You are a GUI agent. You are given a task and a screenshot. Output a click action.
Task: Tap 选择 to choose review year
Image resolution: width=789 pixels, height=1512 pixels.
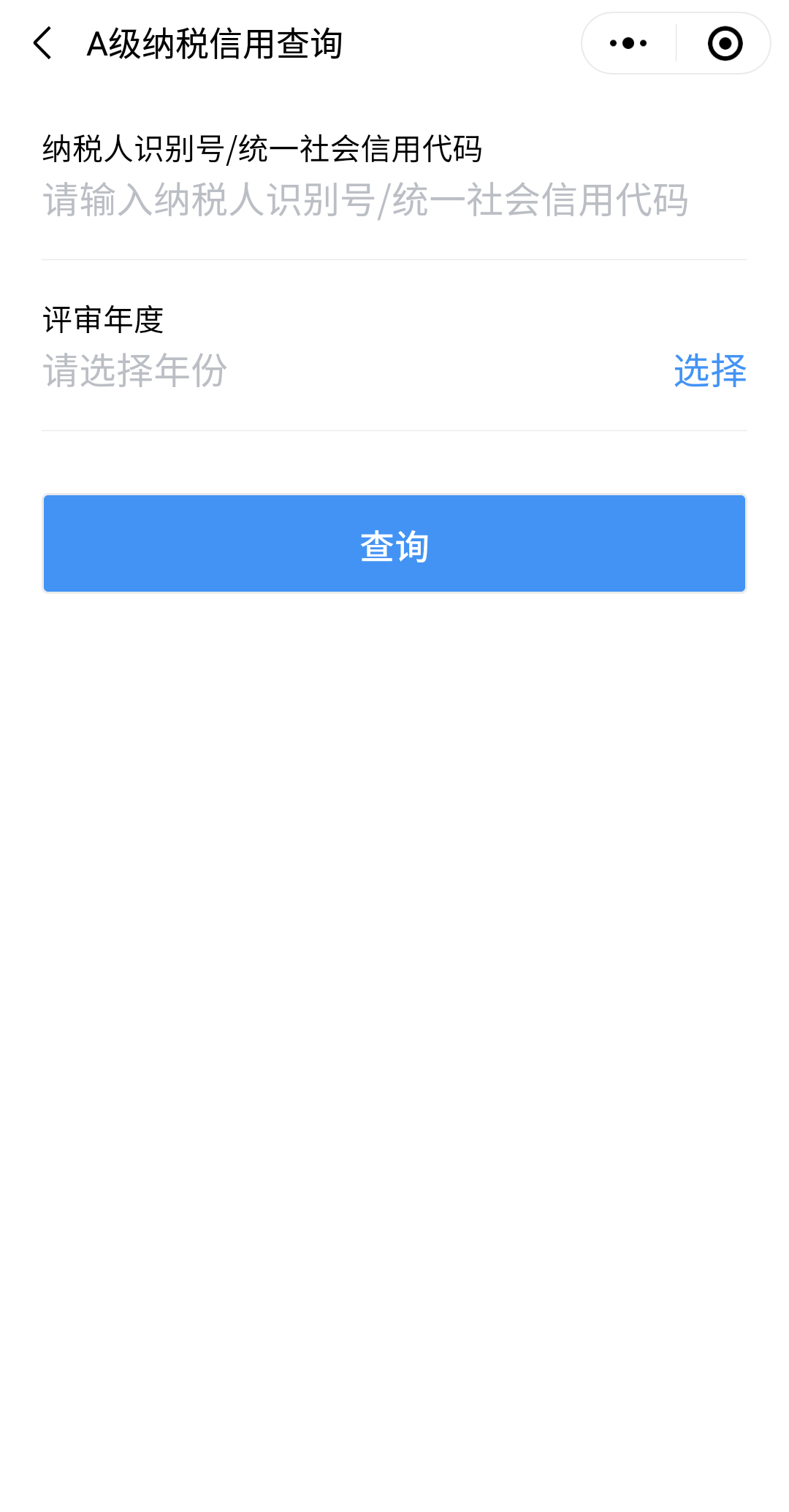pos(710,370)
